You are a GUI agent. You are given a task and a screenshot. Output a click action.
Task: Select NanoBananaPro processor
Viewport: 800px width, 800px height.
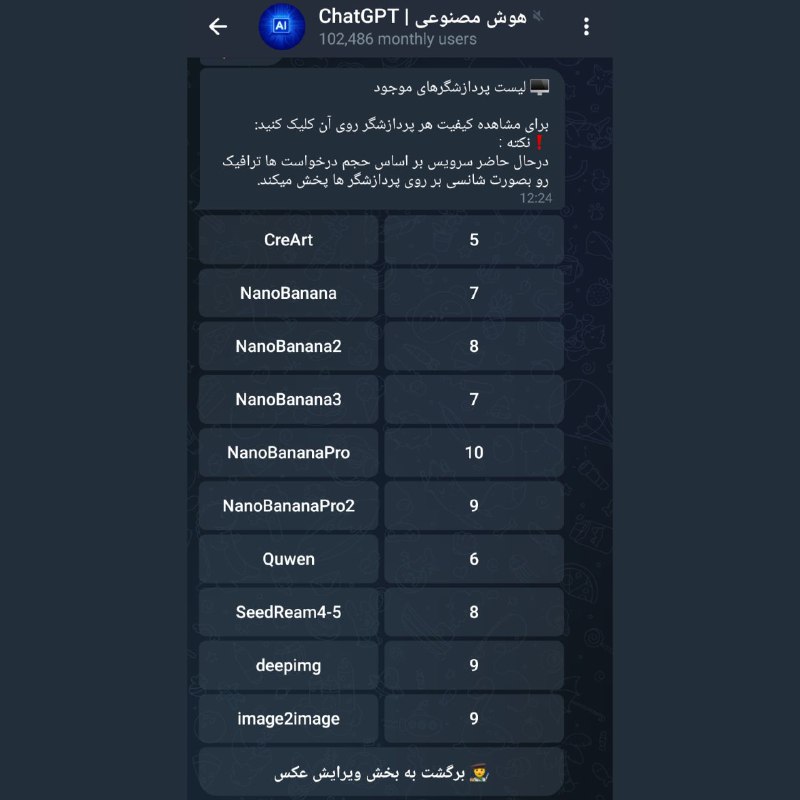tap(288, 453)
